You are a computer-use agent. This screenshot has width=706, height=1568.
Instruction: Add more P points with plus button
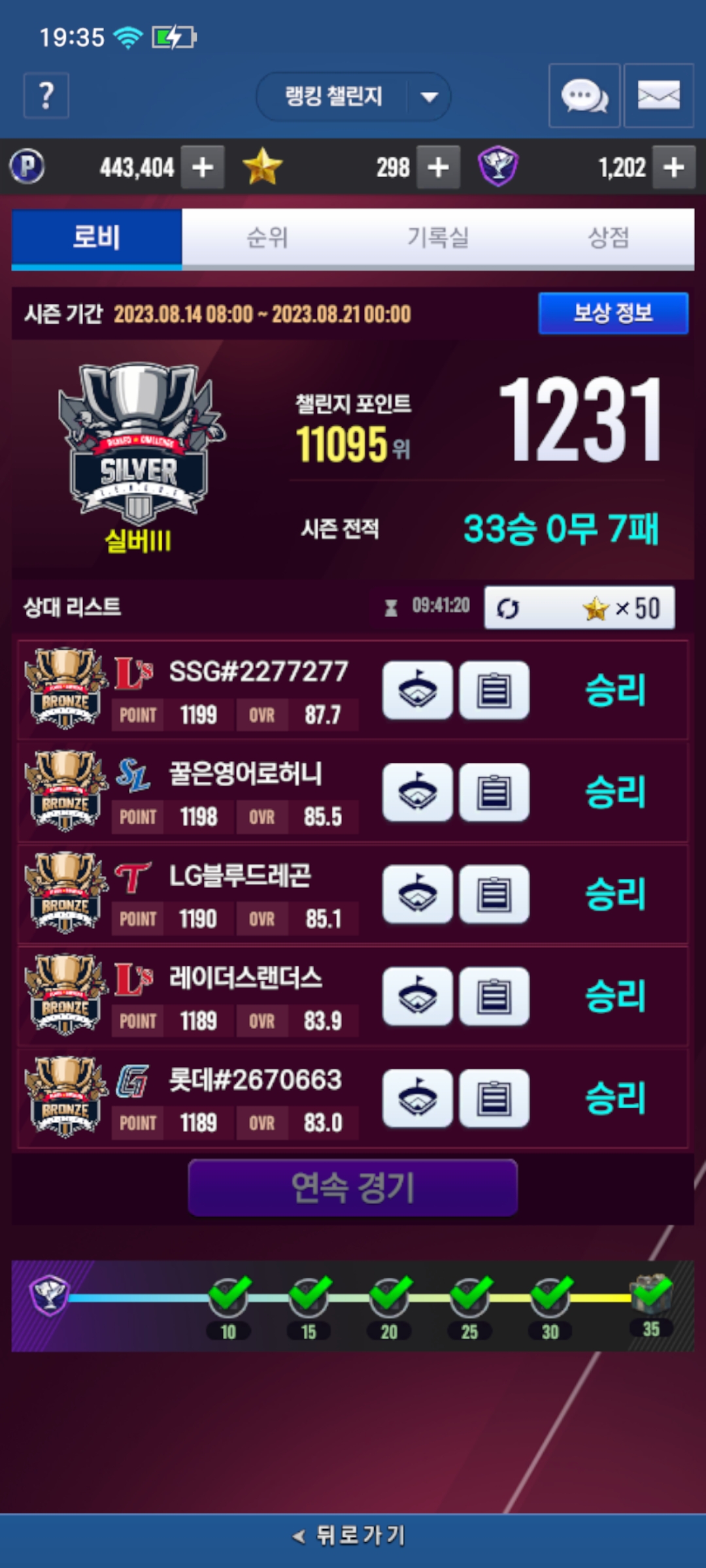203,167
